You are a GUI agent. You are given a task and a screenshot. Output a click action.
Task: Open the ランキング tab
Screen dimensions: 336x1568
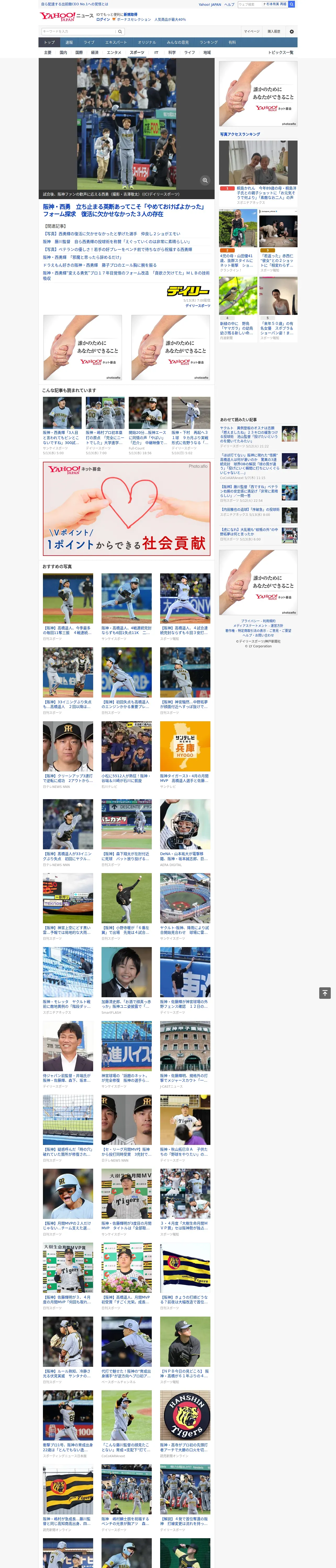(x=209, y=43)
